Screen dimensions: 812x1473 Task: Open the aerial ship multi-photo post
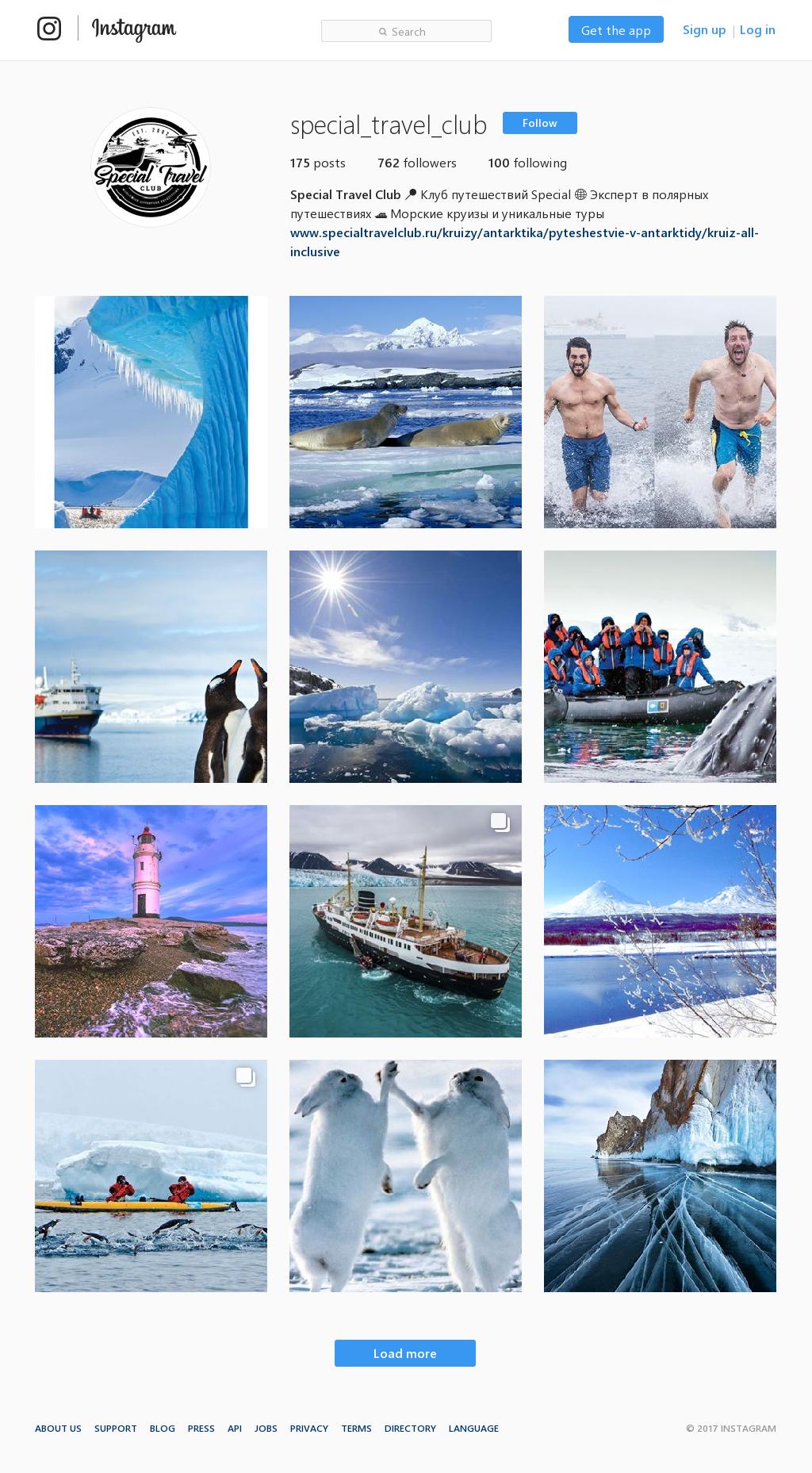point(405,921)
